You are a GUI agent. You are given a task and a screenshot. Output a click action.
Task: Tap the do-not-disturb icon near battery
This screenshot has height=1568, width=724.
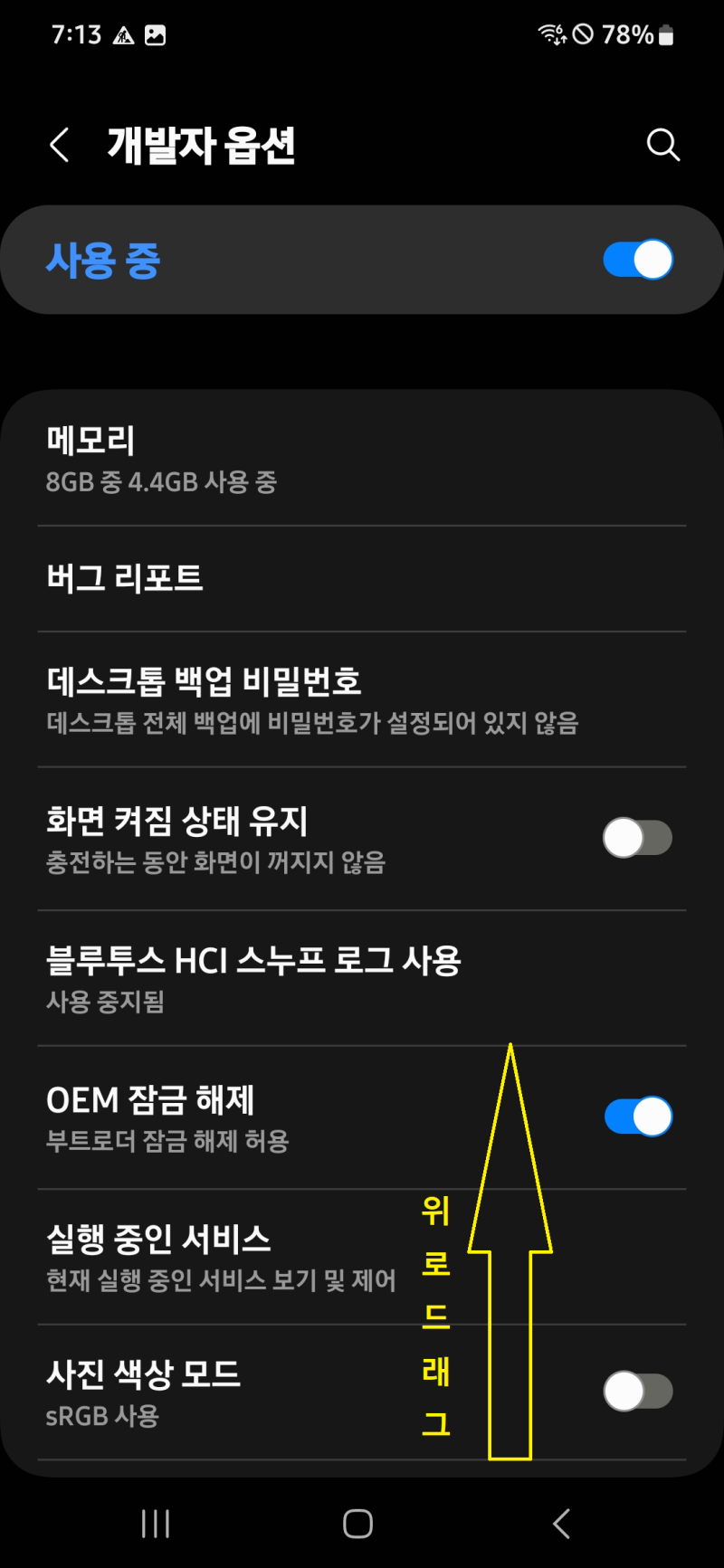584,33
